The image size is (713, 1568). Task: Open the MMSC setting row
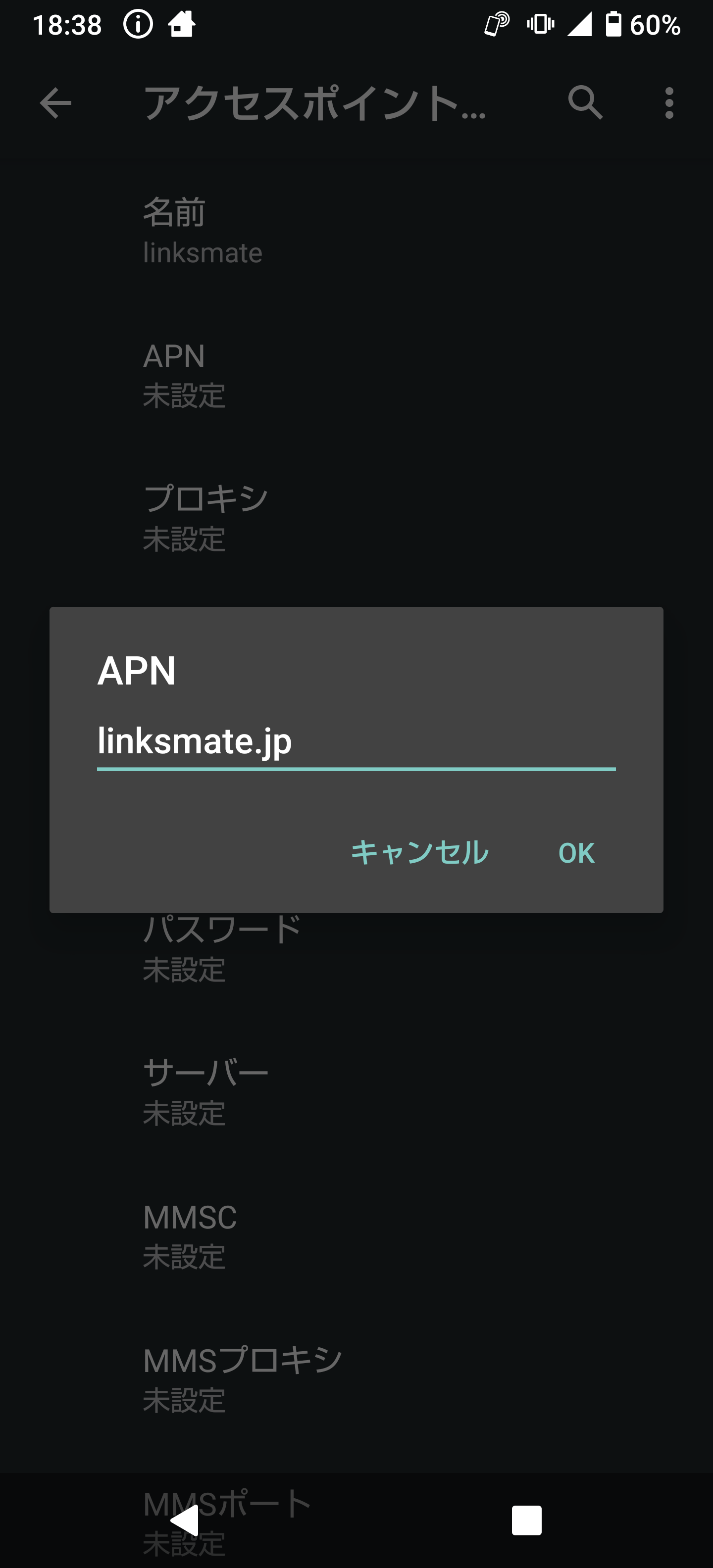(x=356, y=1236)
